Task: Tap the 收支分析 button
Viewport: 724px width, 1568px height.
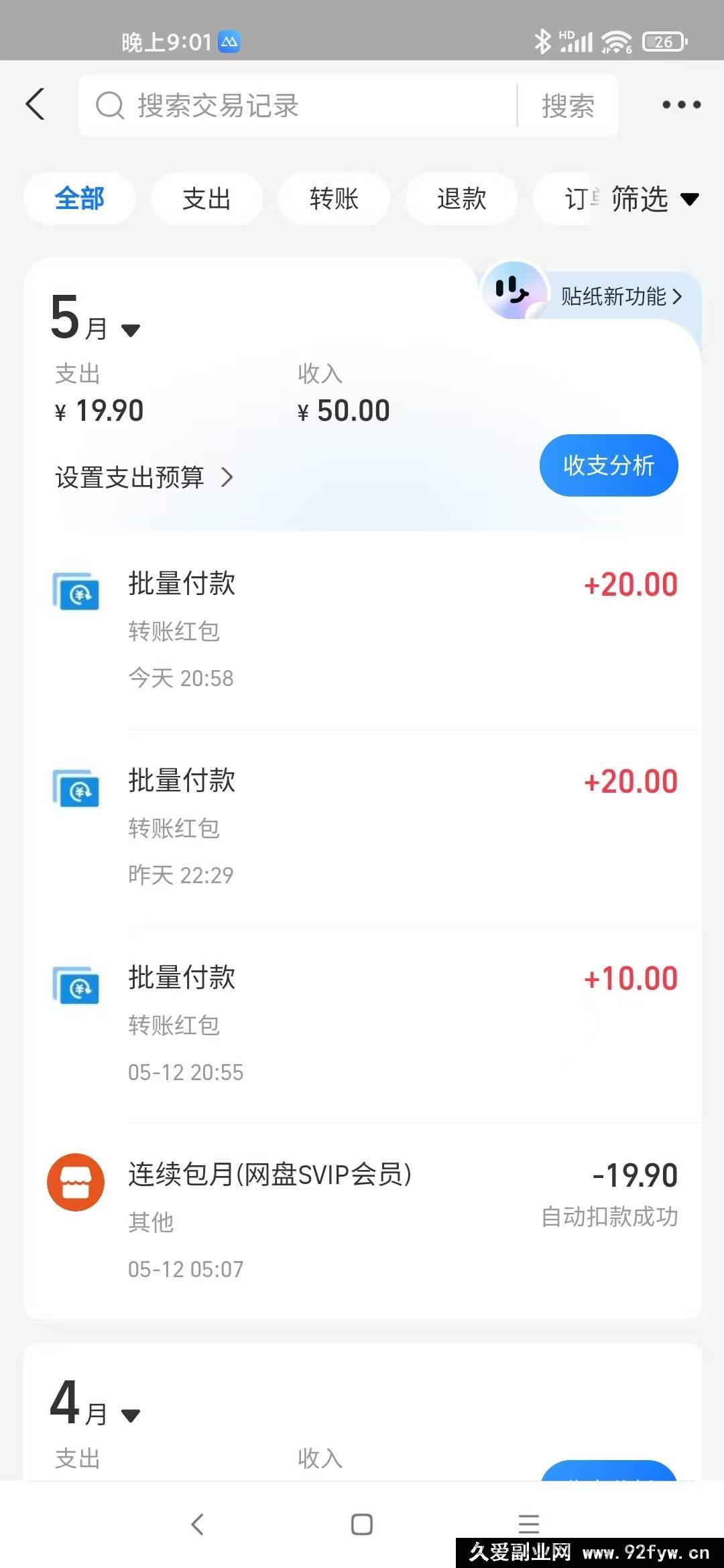Action: pyautogui.click(x=609, y=465)
